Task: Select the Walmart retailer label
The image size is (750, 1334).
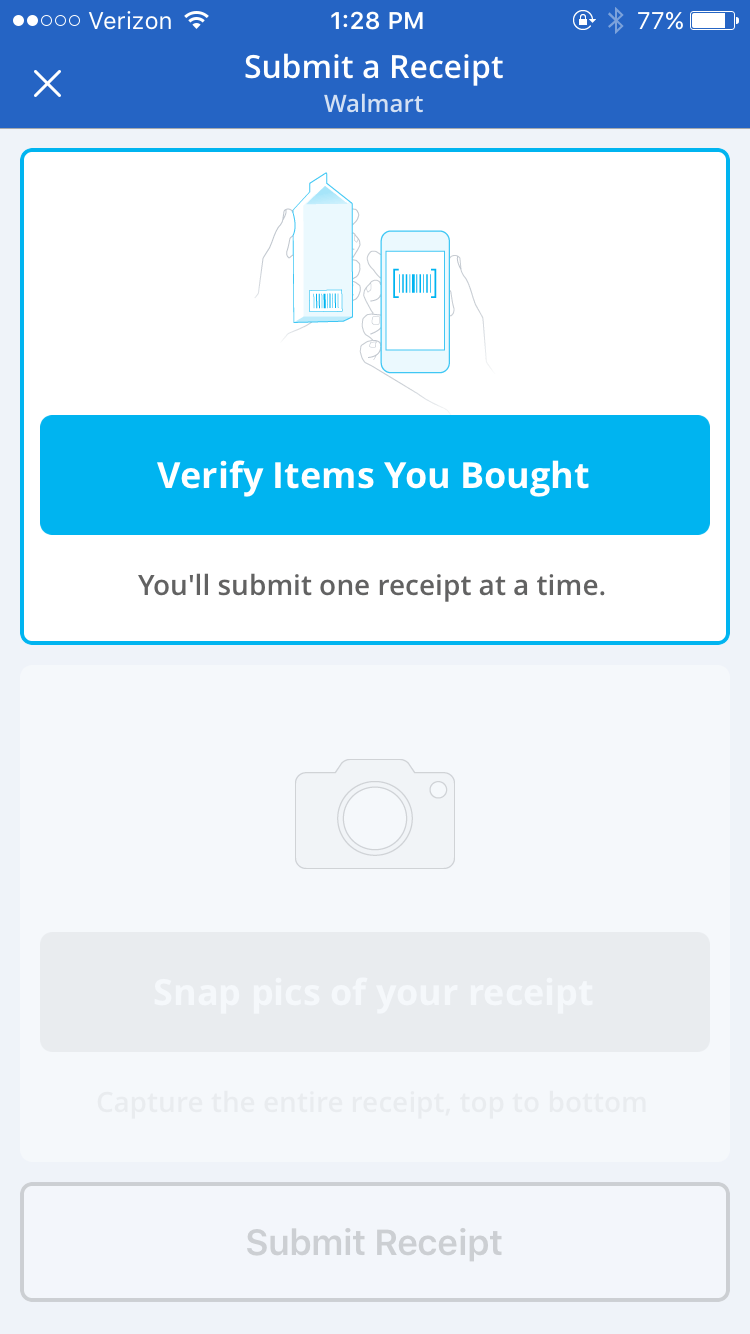Action: (x=373, y=103)
